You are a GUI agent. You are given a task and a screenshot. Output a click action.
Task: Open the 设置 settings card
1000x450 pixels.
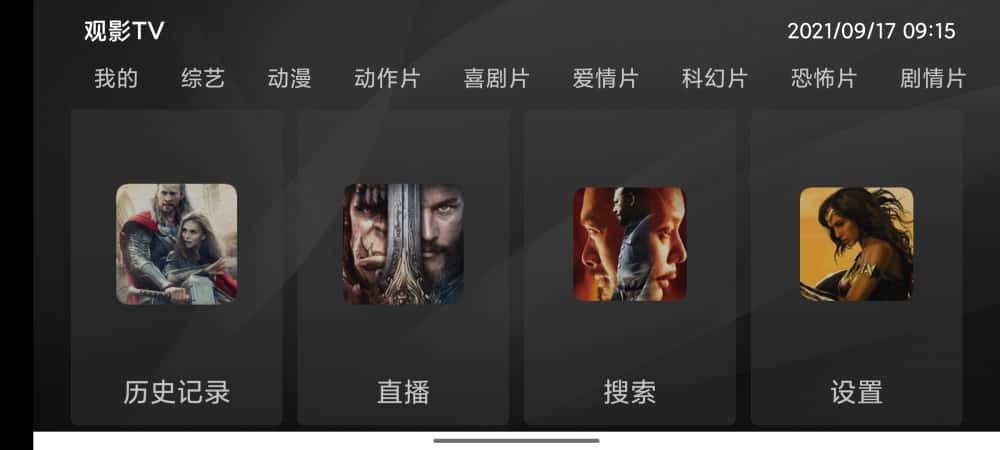click(x=856, y=267)
